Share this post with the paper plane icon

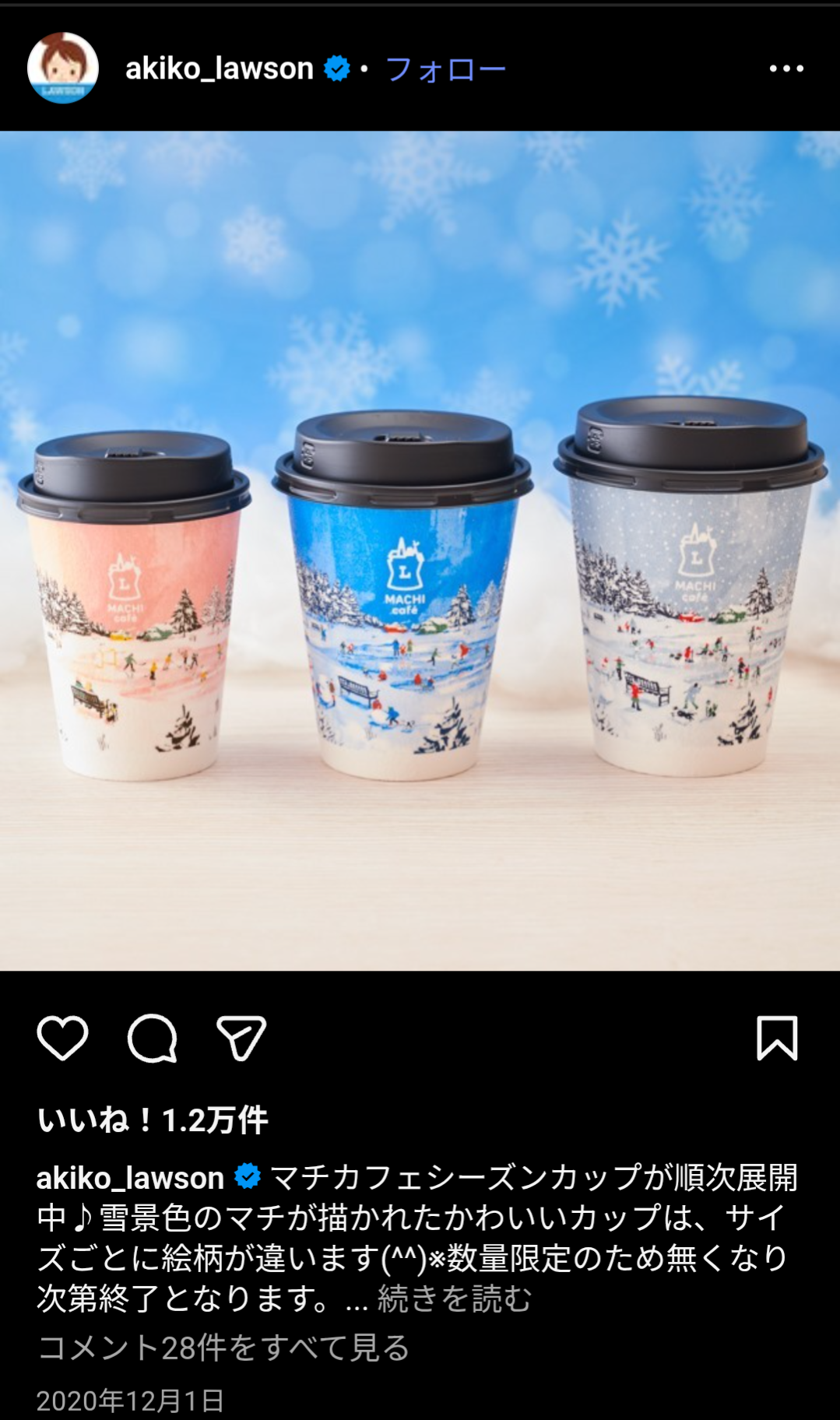[x=241, y=1038]
